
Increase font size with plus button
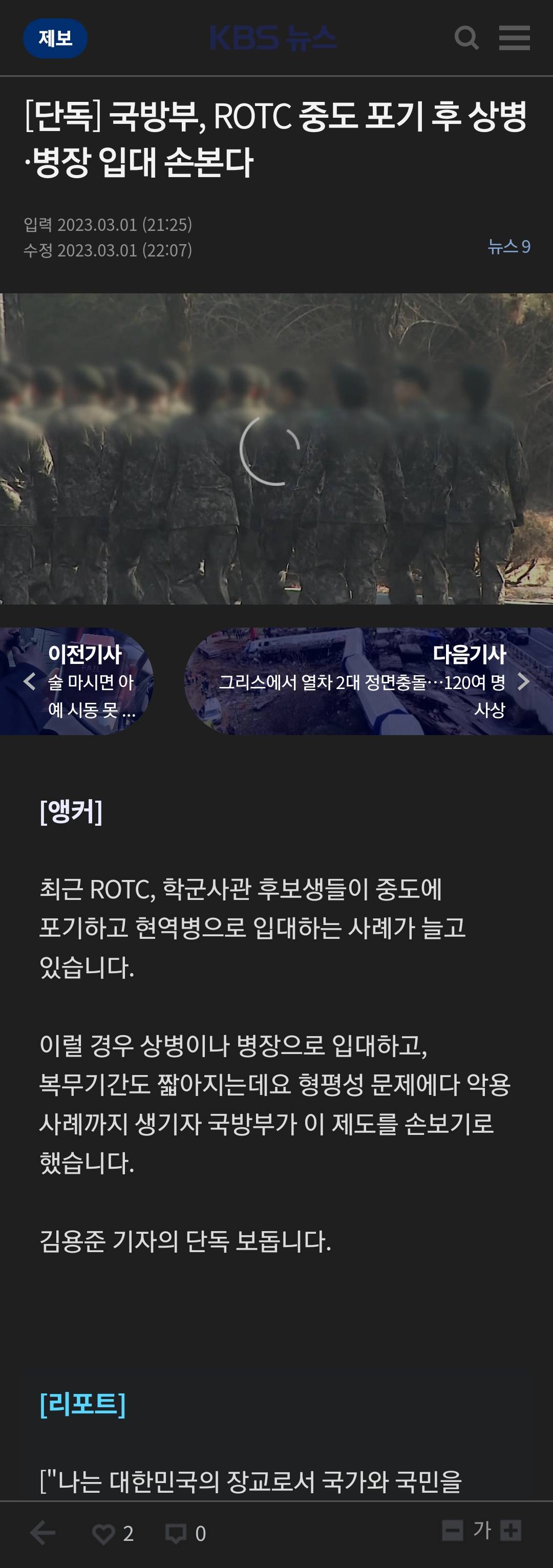[511, 1530]
